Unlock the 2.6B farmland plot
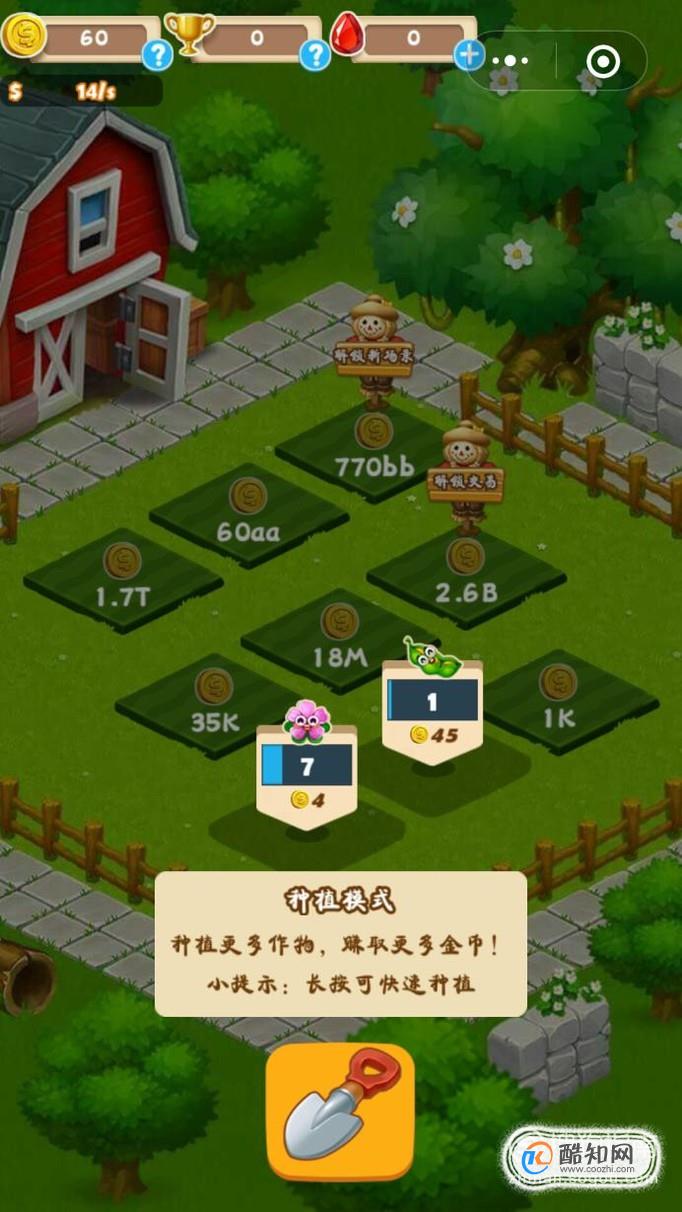Image resolution: width=682 pixels, height=1212 pixels. pos(466,575)
